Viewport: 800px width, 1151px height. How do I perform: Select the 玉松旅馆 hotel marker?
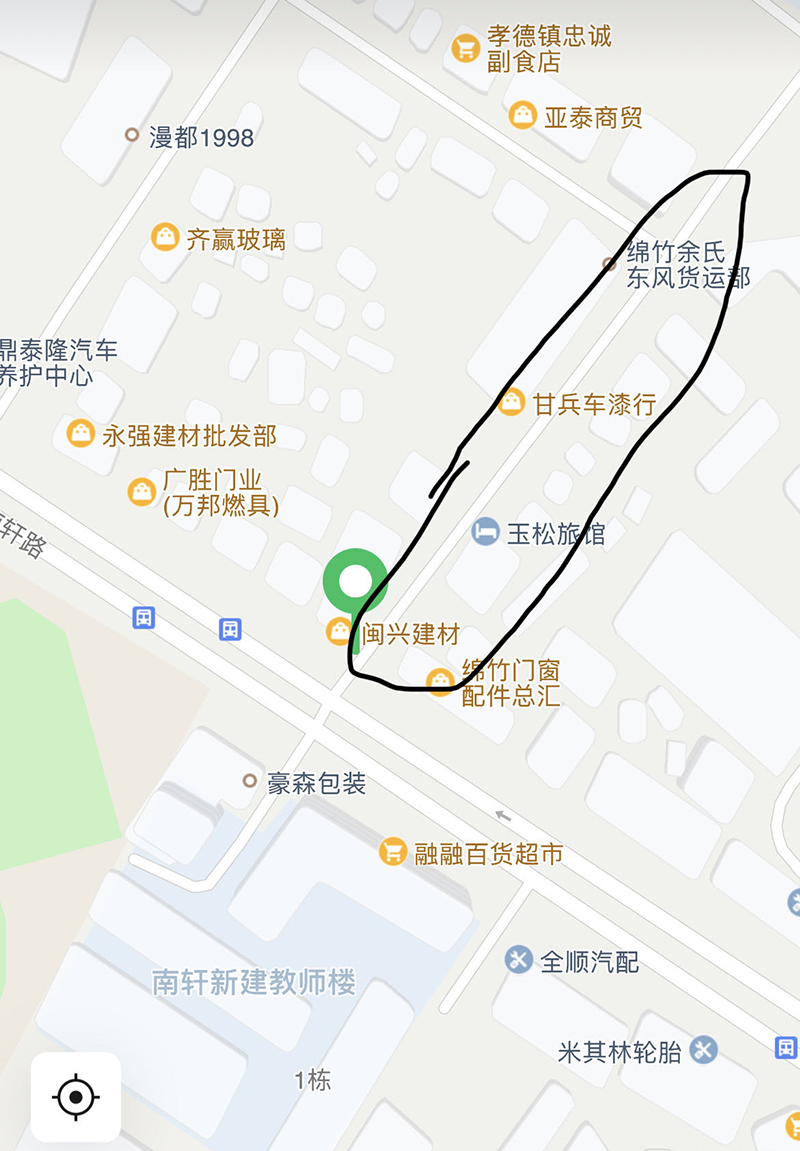point(485,531)
